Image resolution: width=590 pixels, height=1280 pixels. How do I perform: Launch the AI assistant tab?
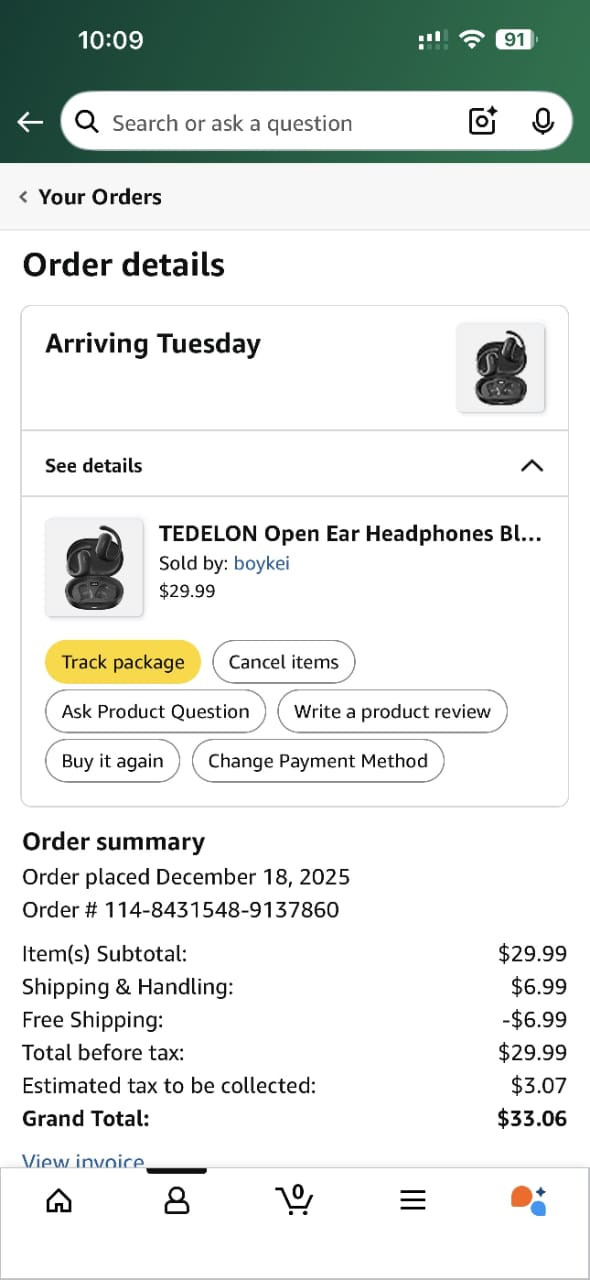pos(529,1200)
